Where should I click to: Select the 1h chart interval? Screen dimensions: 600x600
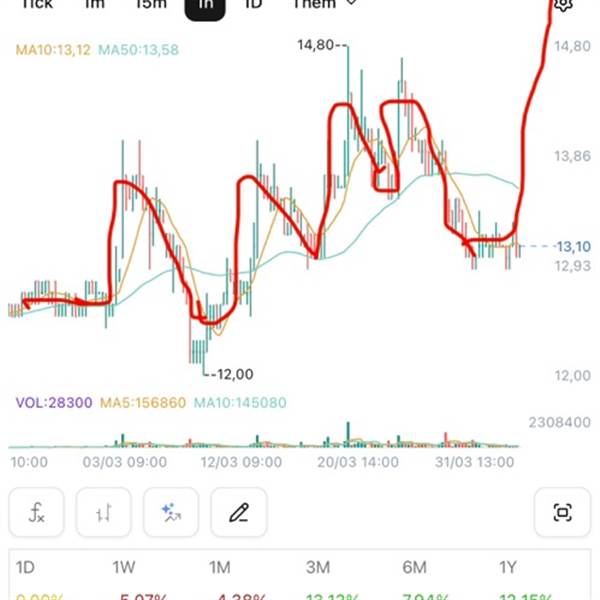pos(205,5)
